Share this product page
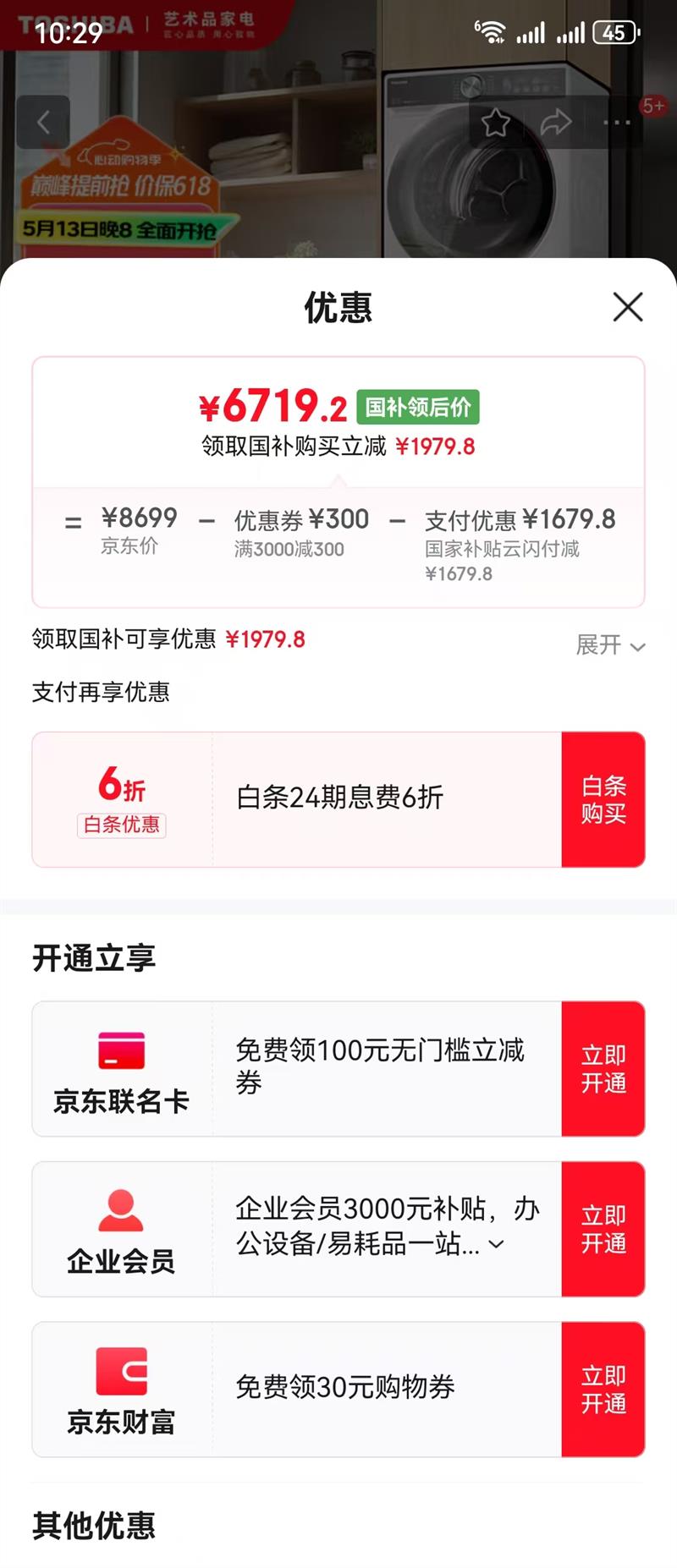The height and width of the screenshot is (1568, 677). point(556,123)
